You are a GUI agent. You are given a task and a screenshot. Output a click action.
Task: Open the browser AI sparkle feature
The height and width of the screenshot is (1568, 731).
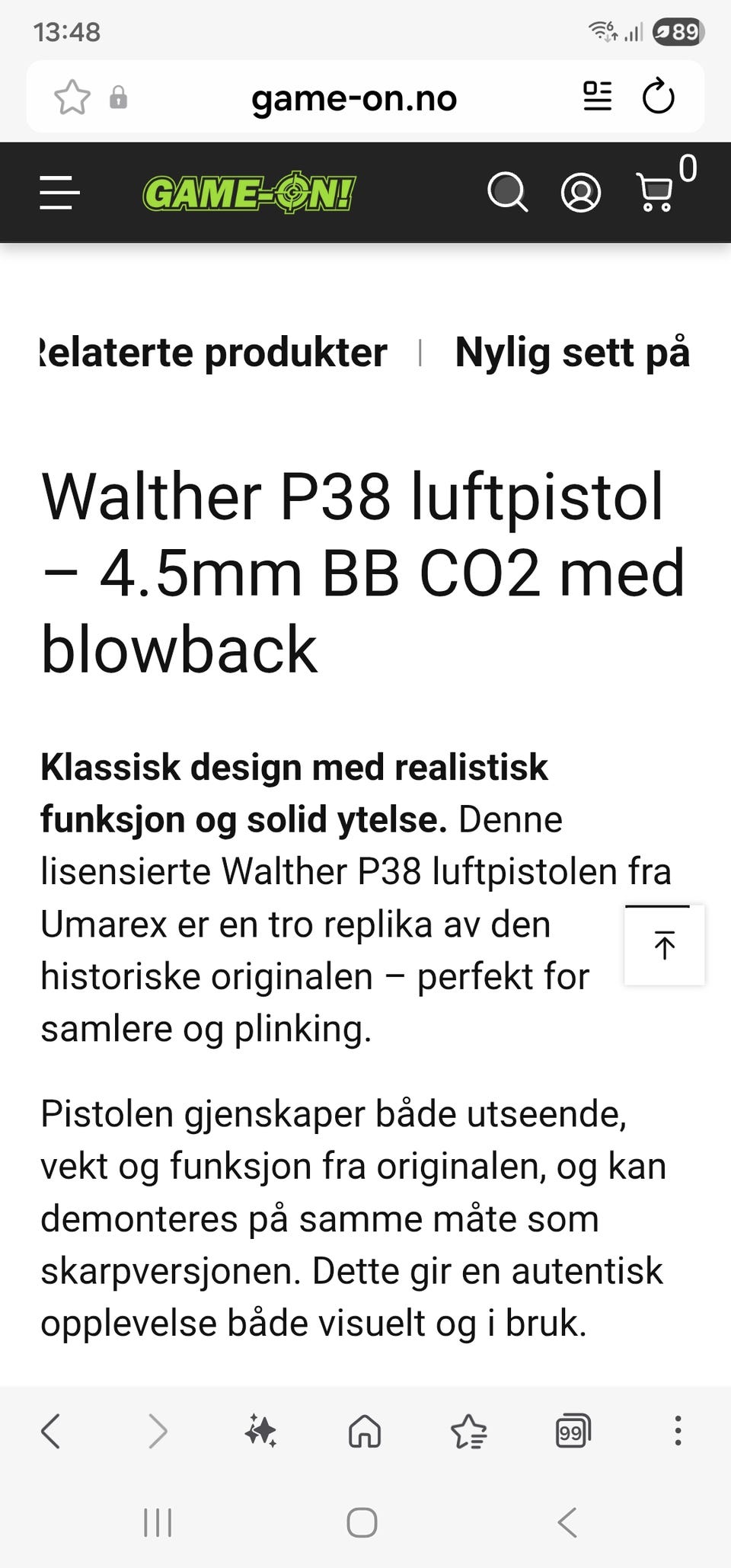(260, 1431)
